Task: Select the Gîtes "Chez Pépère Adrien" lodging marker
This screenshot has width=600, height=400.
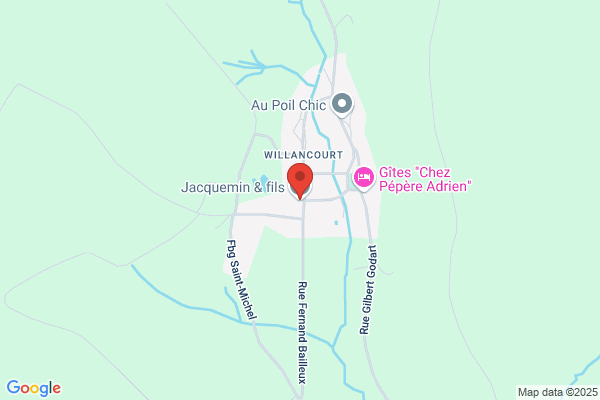Action: coord(364,179)
